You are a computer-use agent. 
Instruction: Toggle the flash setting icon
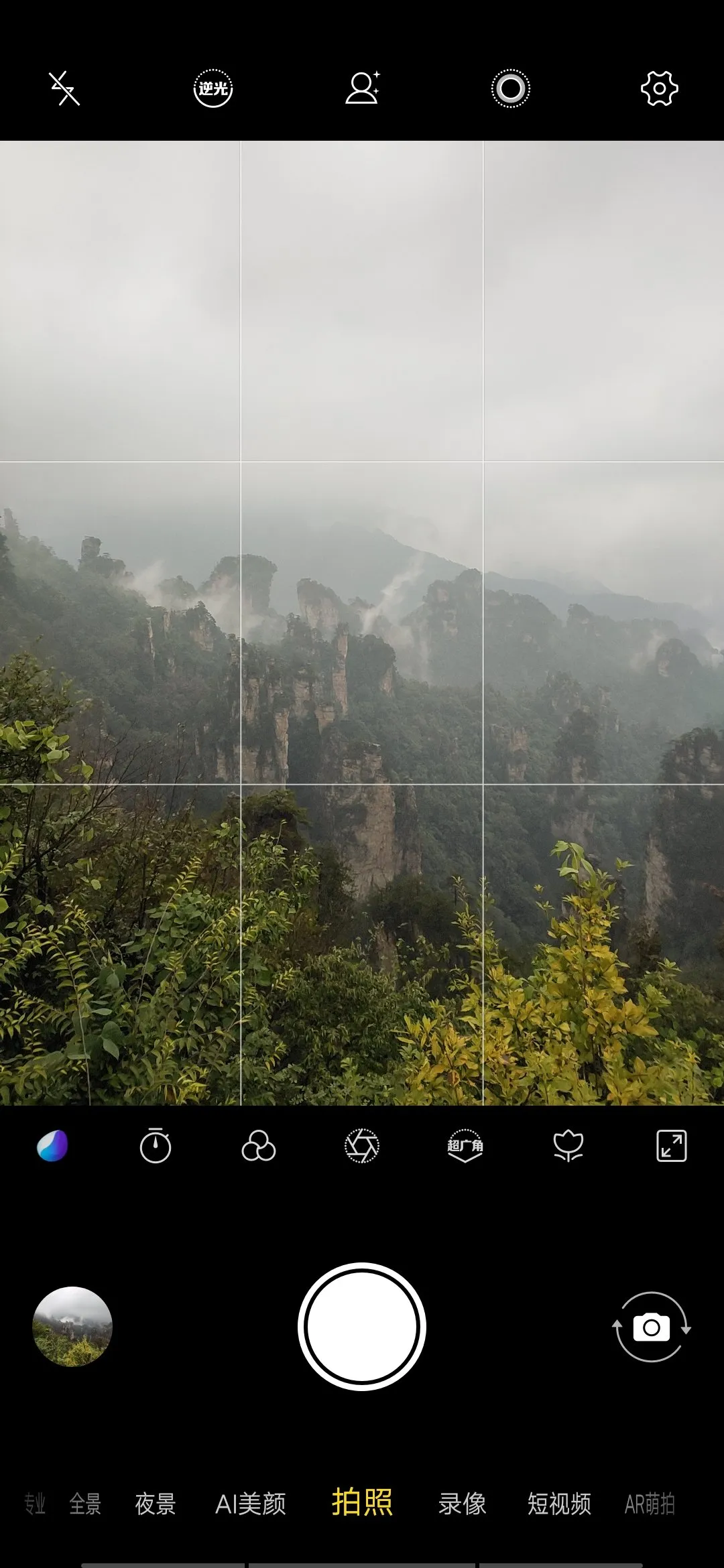[x=64, y=88]
